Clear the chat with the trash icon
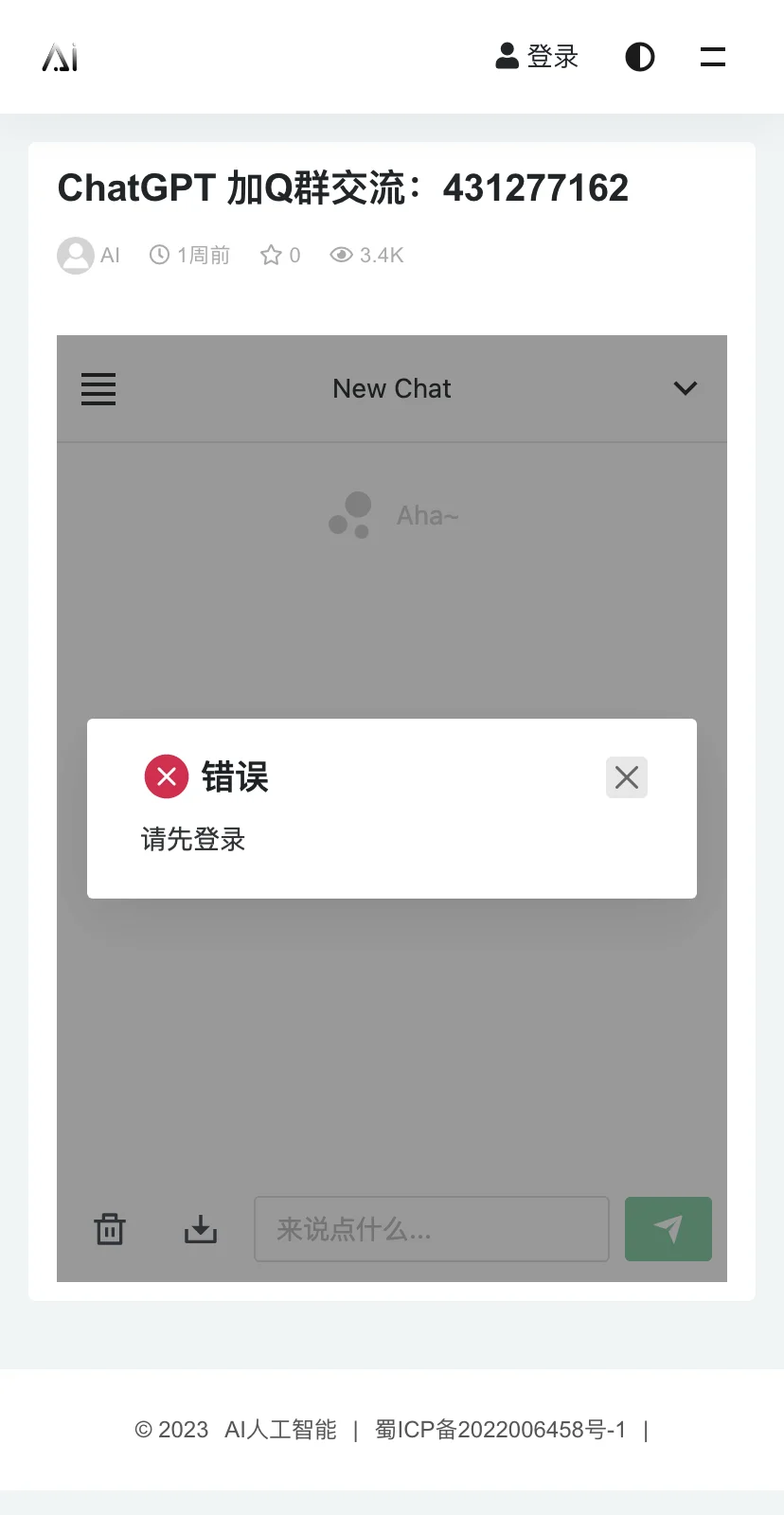784x1515 pixels. point(110,1229)
